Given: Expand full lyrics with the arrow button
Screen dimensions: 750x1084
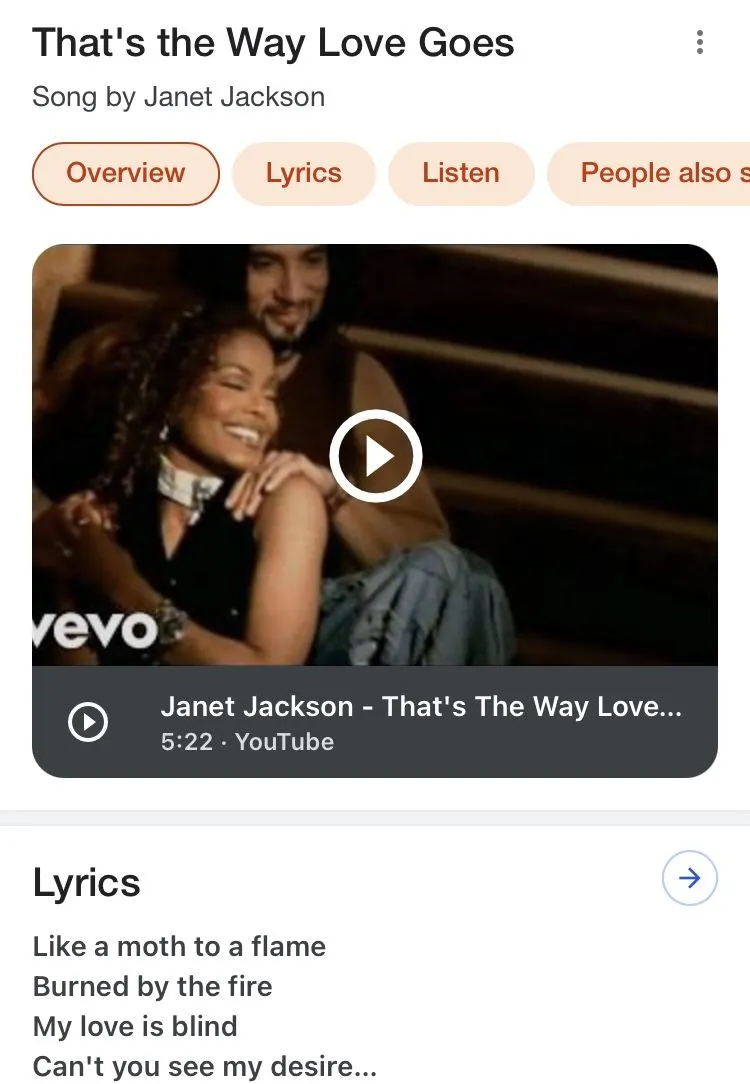Looking at the screenshot, I should [690, 879].
